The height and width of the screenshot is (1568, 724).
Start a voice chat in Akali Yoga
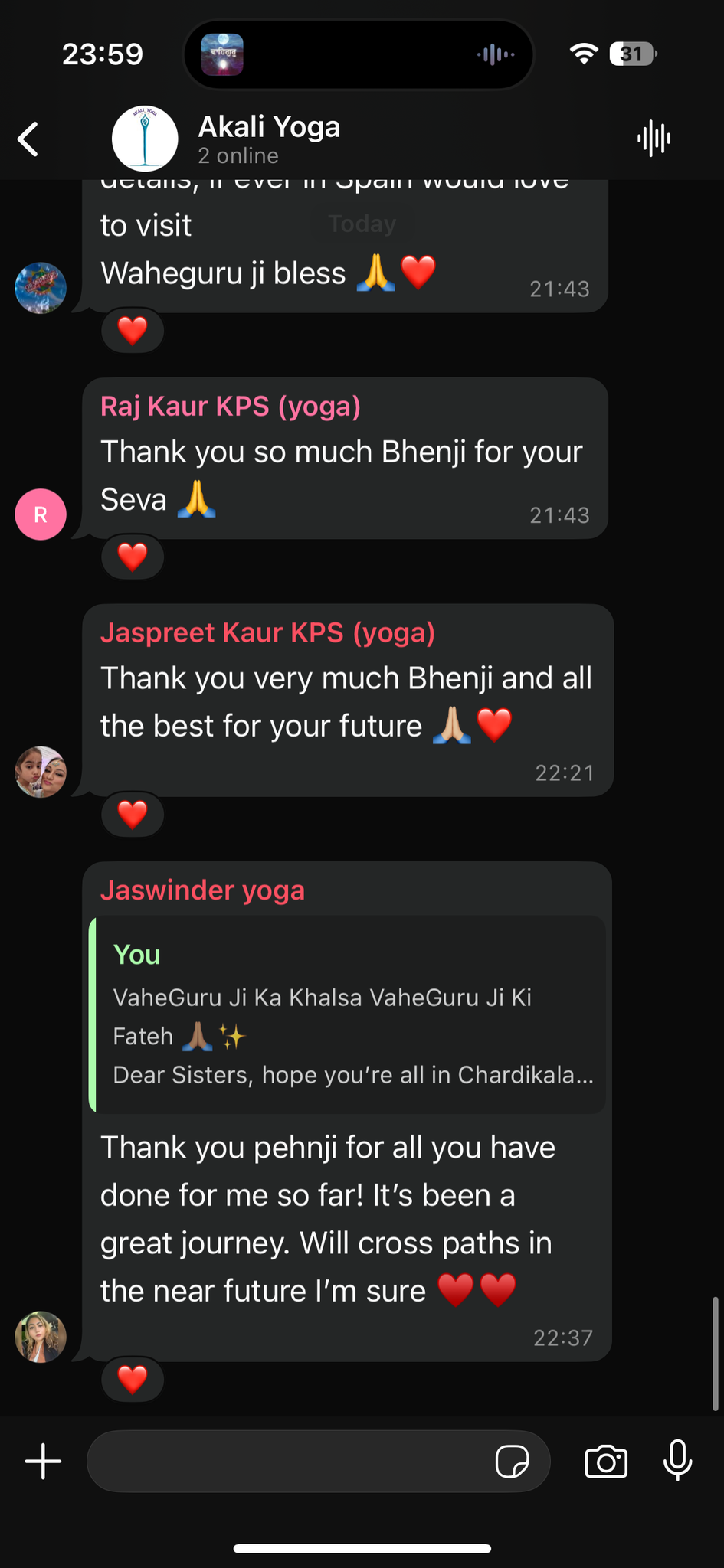[654, 139]
